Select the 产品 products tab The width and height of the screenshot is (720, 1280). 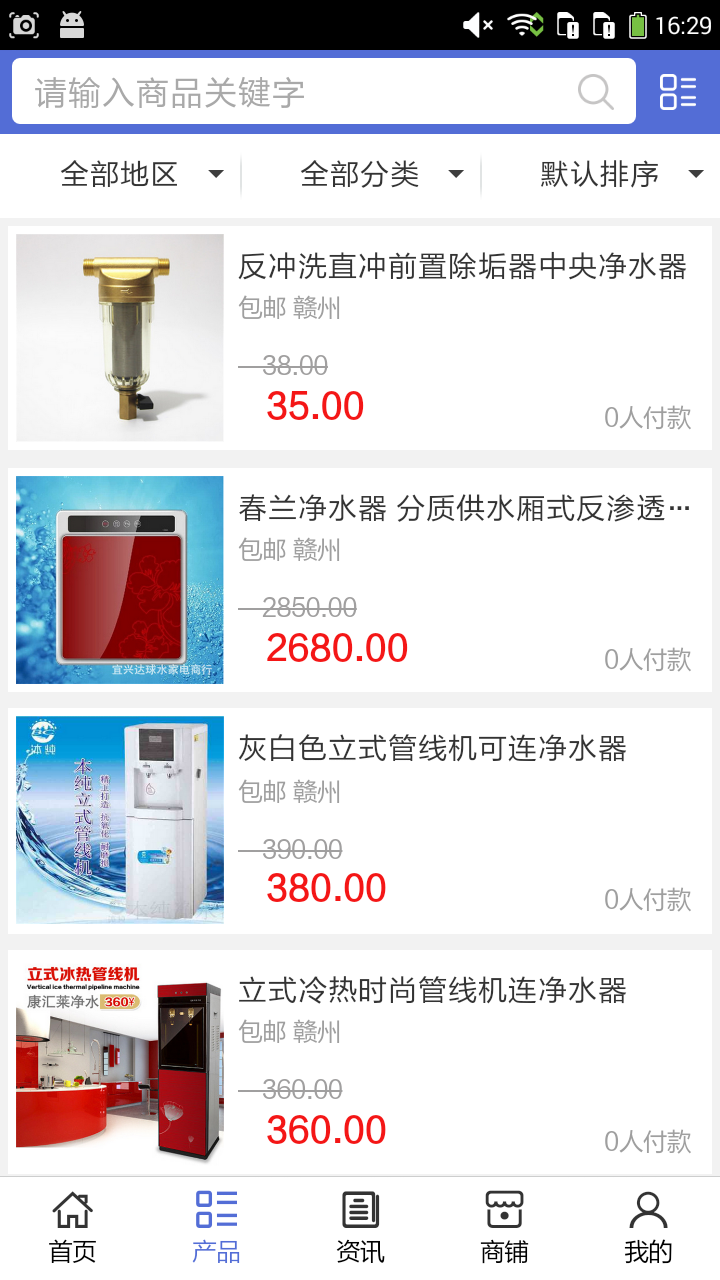point(216,1228)
